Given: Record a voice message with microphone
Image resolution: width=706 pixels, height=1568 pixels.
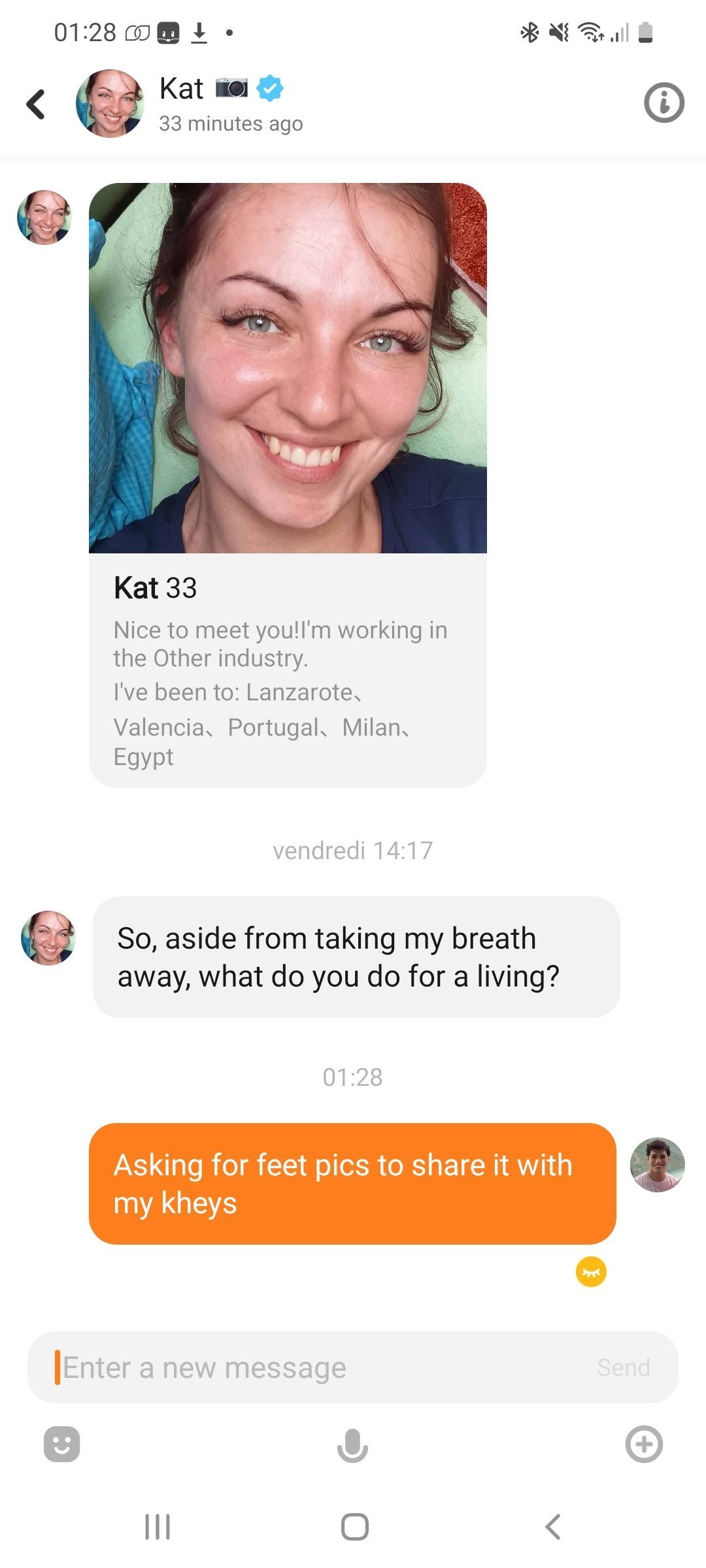Looking at the screenshot, I should [352, 1445].
